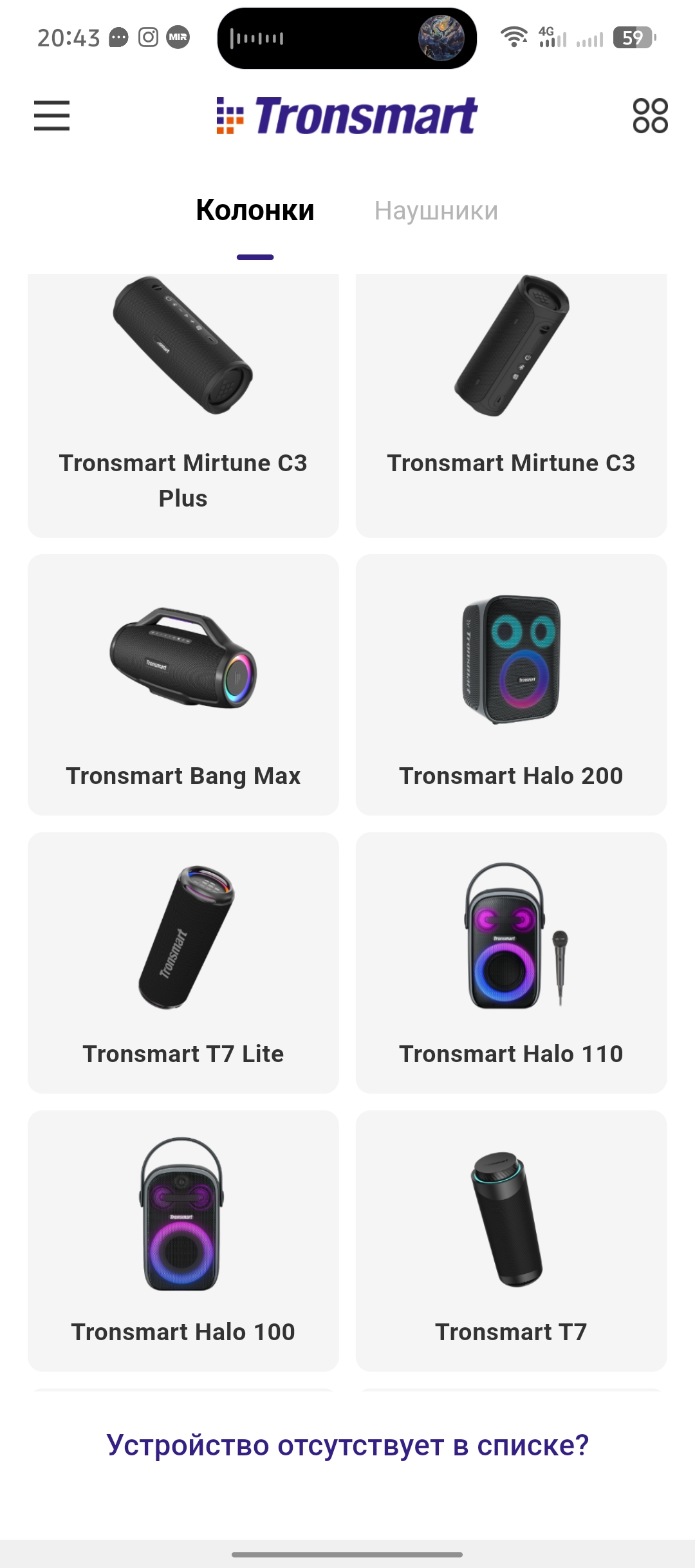This screenshot has height=1568, width=695.
Task: Tap 'Устройство отсутствует в списке?' link
Action: pos(347,1446)
